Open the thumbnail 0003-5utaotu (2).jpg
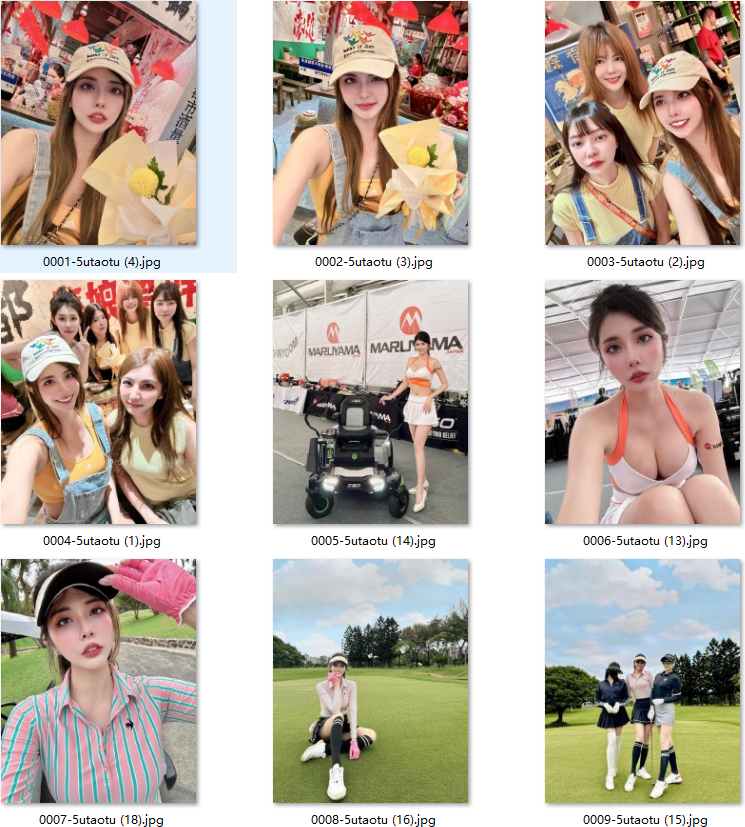 (x=643, y=124)
